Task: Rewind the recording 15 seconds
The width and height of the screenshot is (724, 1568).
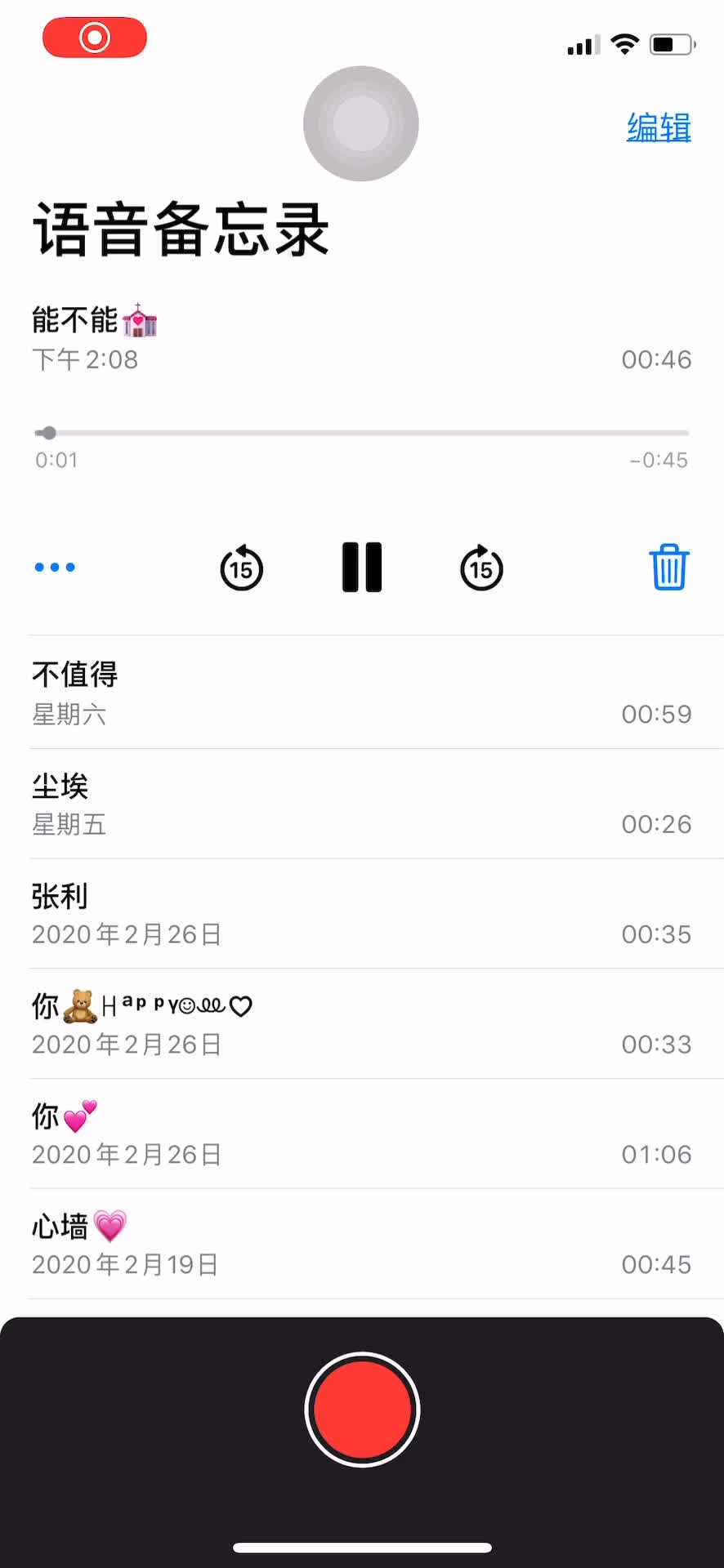Action: 242,568
